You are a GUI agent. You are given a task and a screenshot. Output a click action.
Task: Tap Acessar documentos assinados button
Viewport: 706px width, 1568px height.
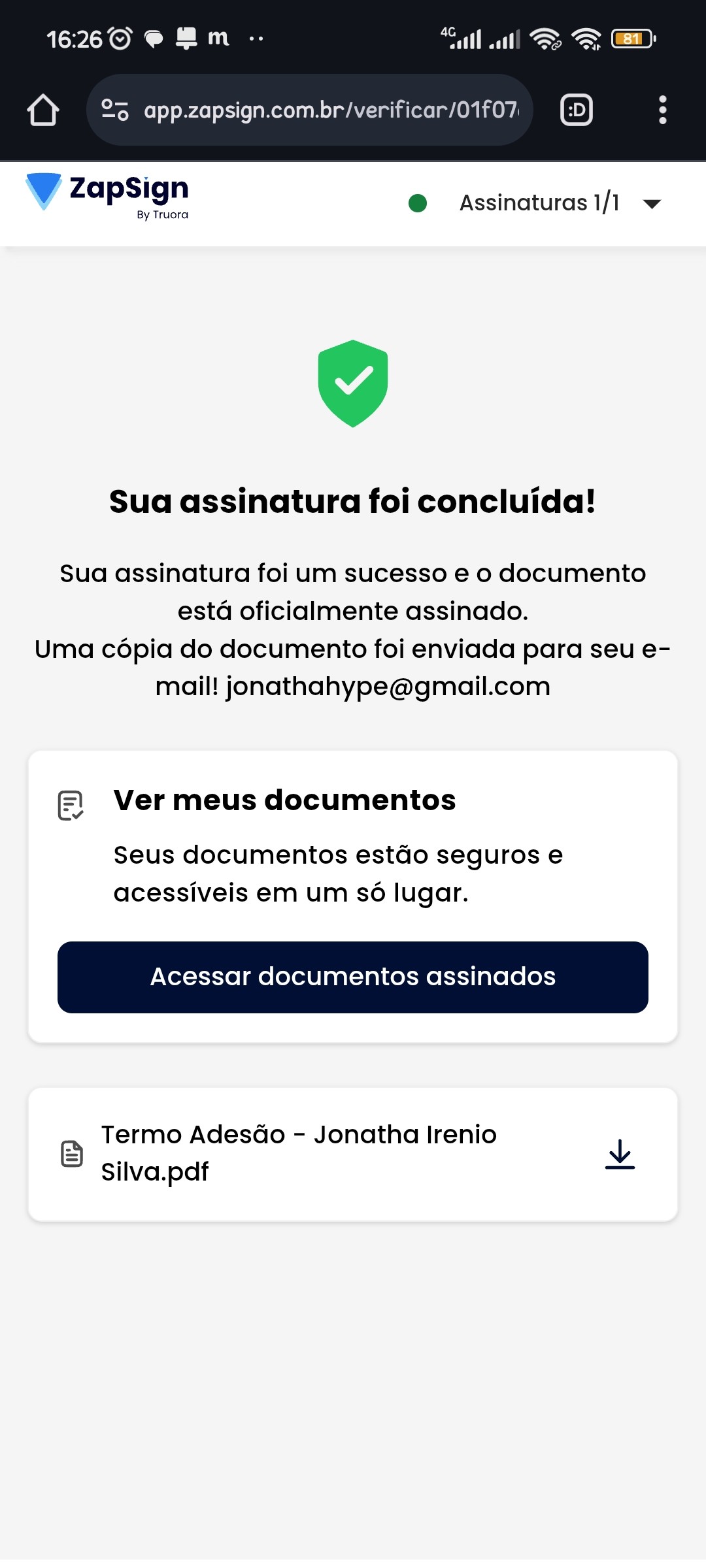pyautogui.click(x=353, y=977)
